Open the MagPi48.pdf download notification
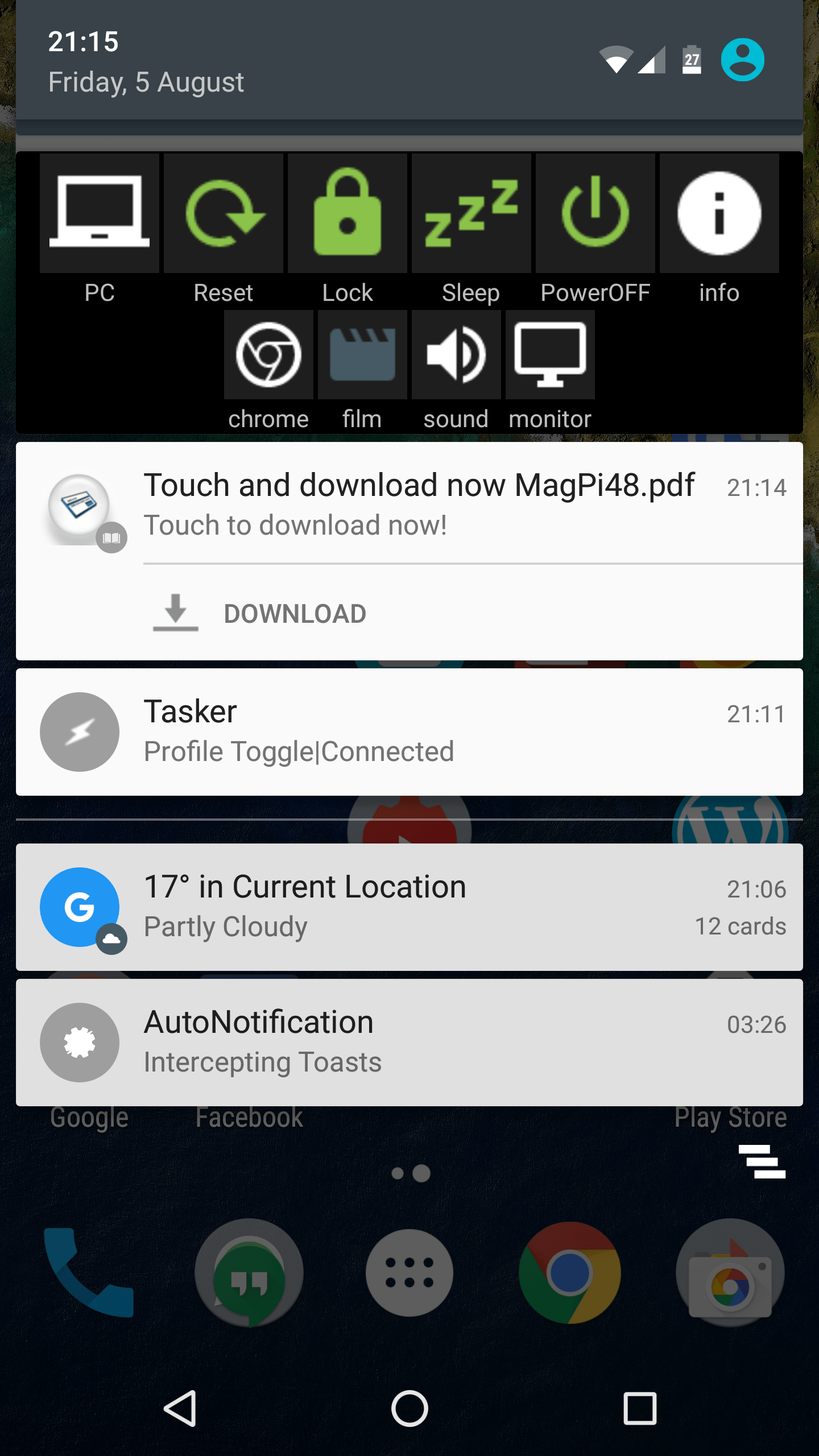Viewport: 819px width, 1456px height. click(x=419, y=503)
